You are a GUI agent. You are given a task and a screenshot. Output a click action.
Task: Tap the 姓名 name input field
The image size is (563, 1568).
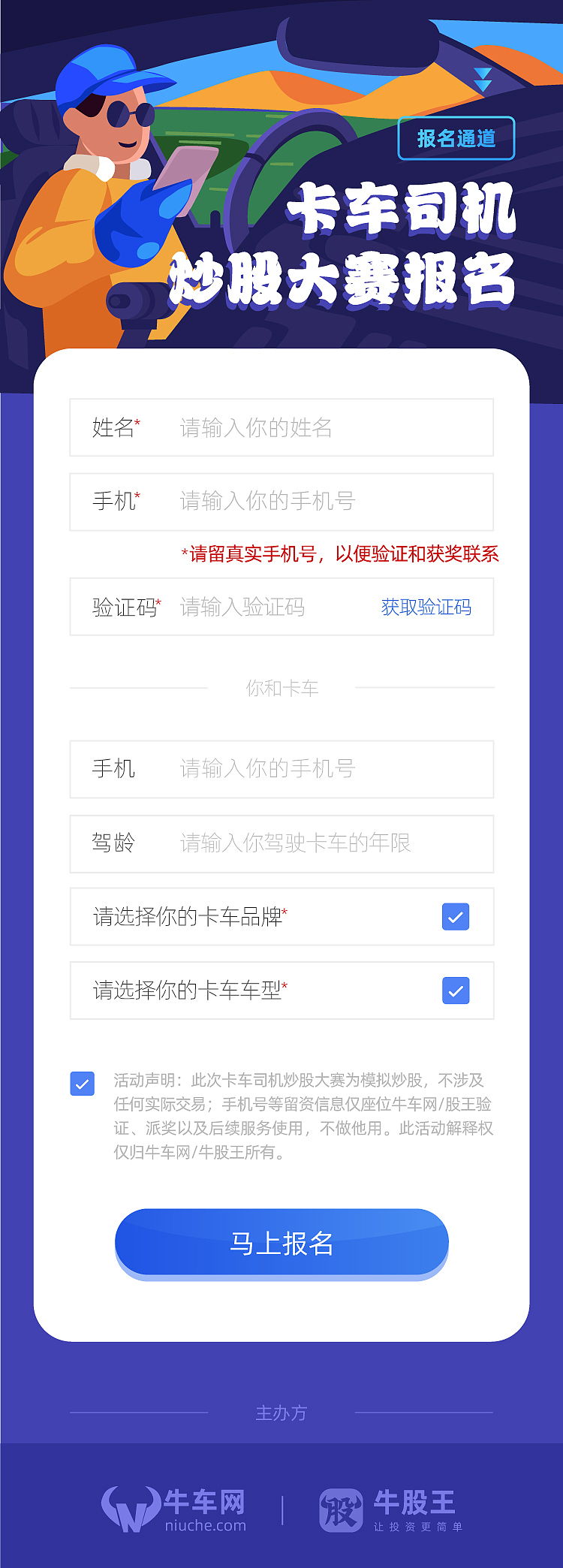click(x=281, y=427)
